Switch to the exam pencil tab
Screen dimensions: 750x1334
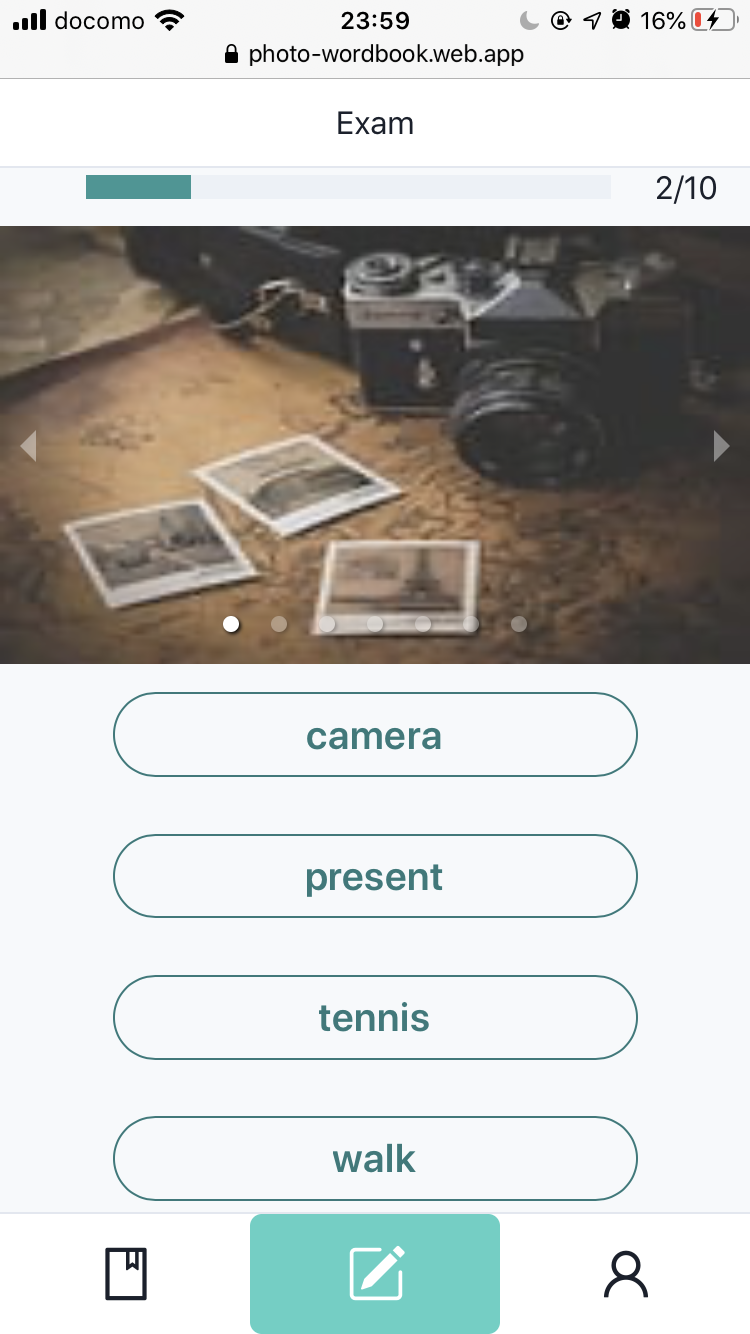[x=375, y=1274]
